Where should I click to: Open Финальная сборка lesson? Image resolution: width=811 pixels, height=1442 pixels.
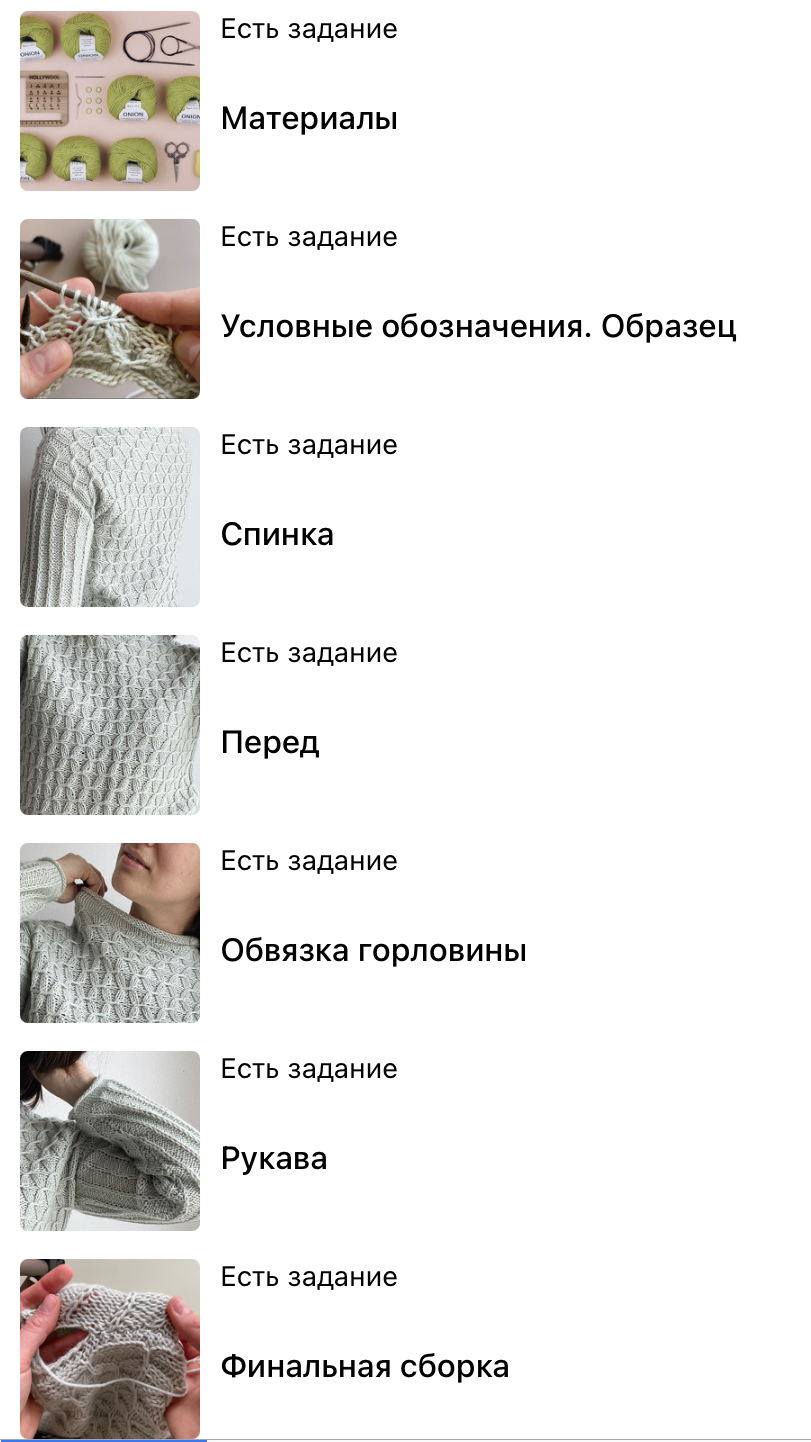[365, 1367]
